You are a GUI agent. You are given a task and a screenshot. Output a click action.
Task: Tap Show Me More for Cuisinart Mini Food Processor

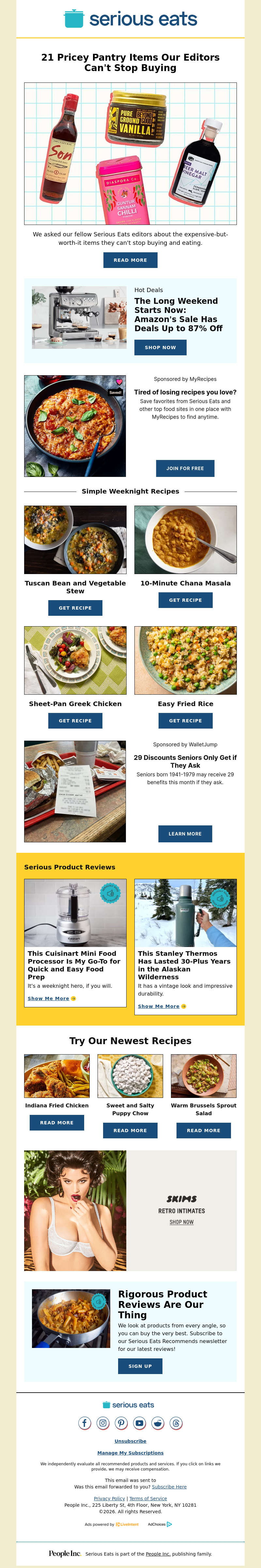[48, 998]
